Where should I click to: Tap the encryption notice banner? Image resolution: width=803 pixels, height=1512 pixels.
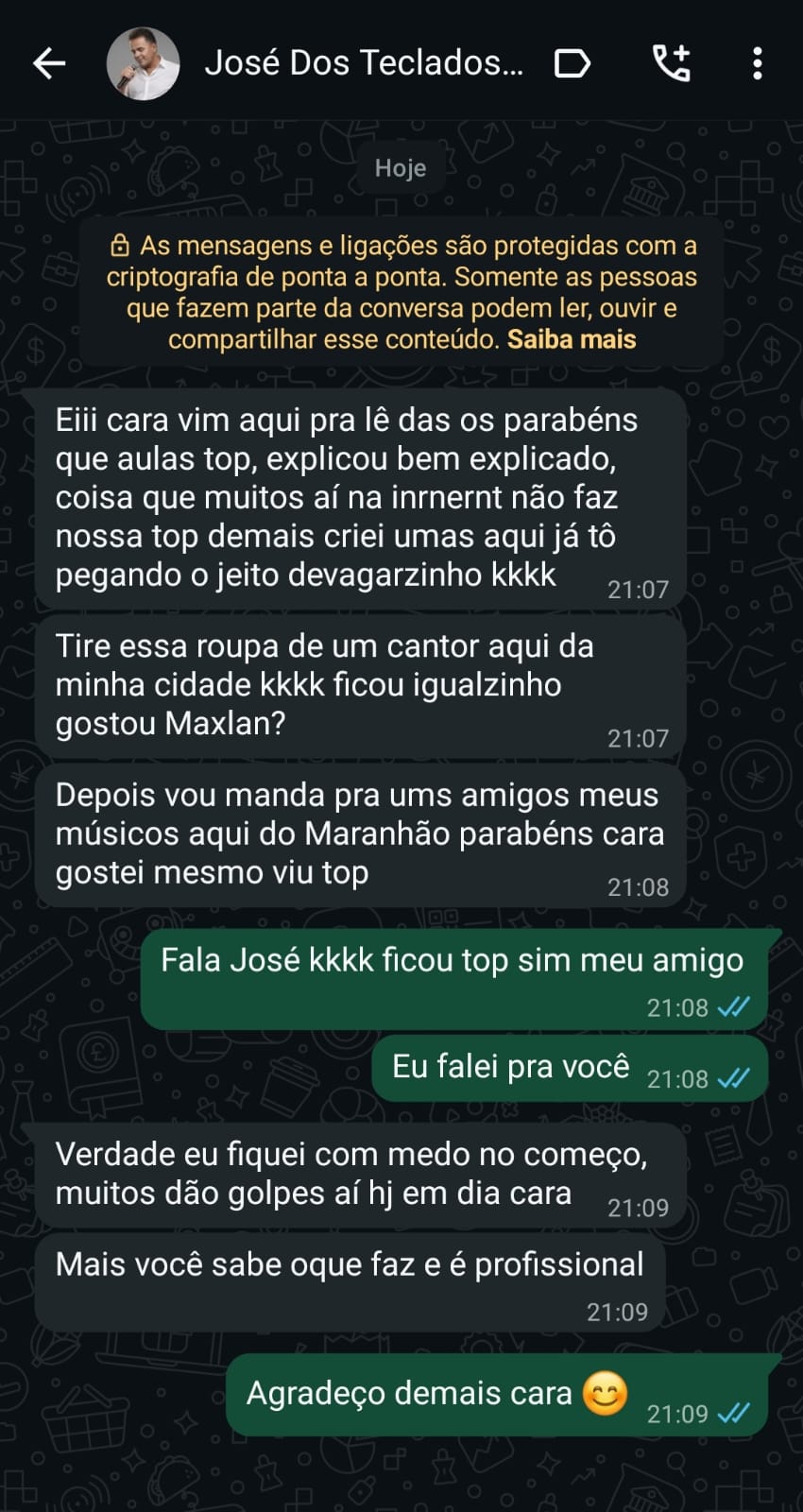point(401,293)
